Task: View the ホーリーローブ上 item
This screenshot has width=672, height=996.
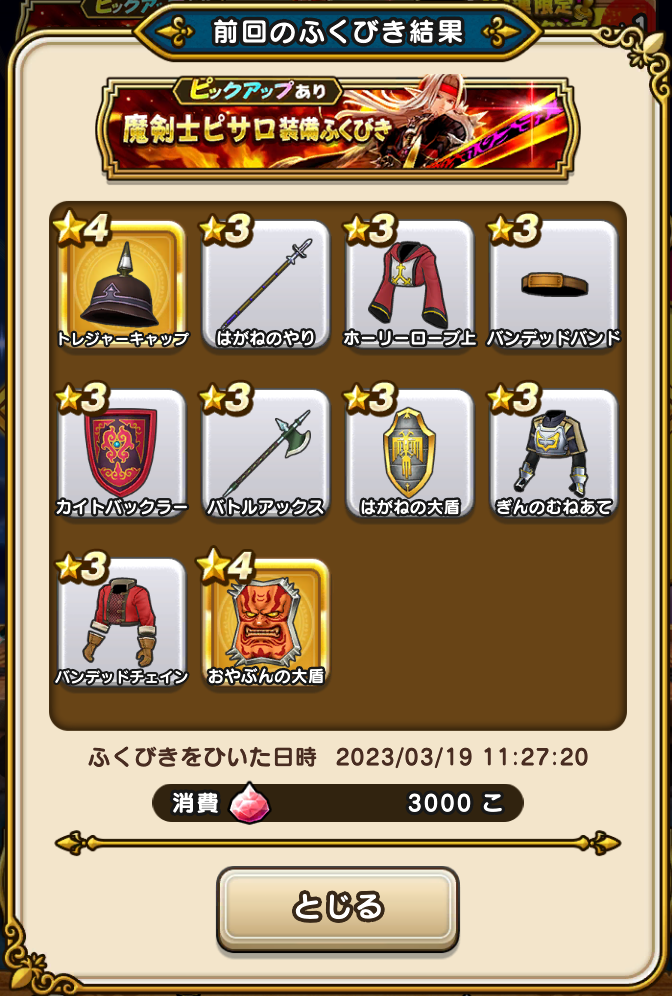Action: (410, 284)
